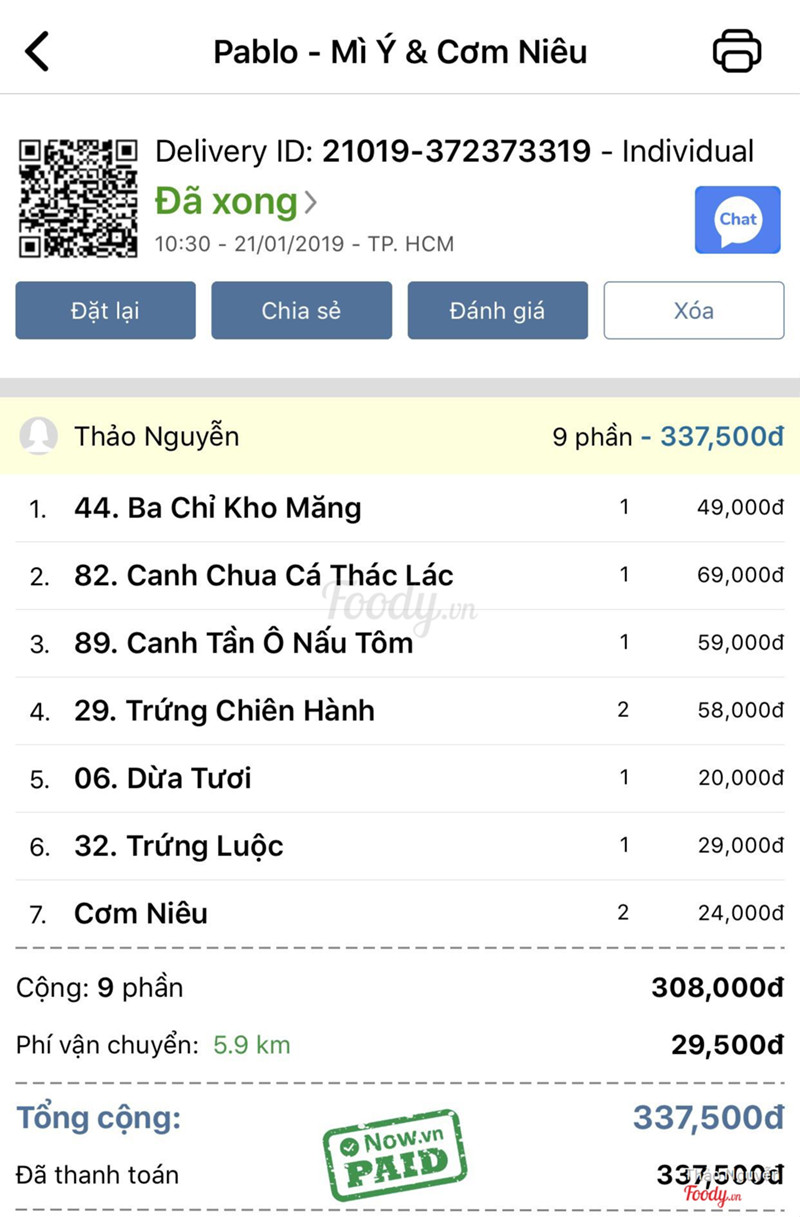This screenshot has width=800, height=1217.
Task: Delete the order using Xóa
Action: (x=693, y=311)
